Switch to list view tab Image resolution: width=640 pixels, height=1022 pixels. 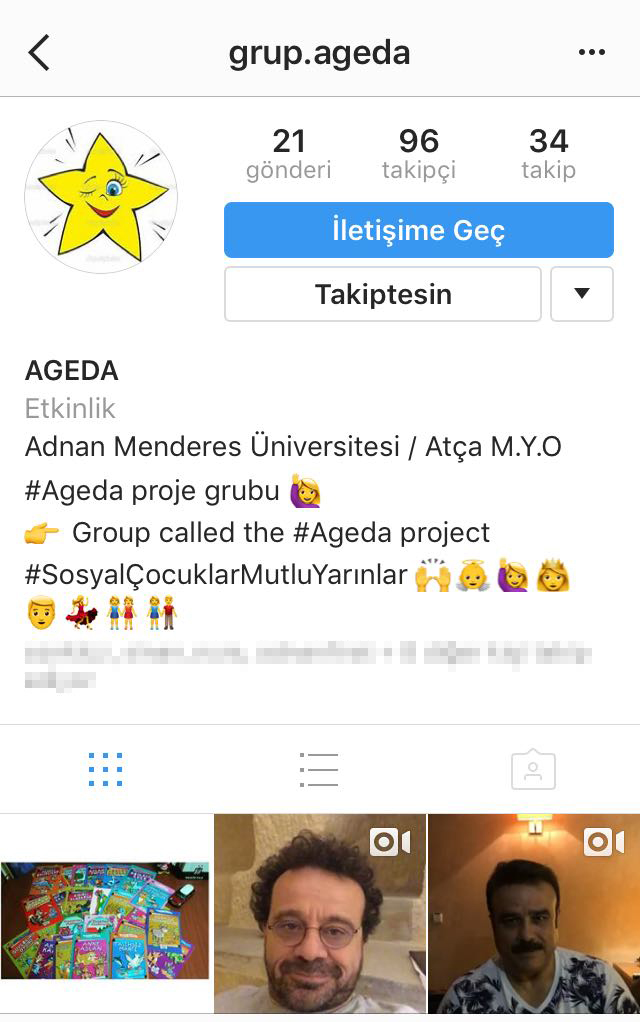319,769
